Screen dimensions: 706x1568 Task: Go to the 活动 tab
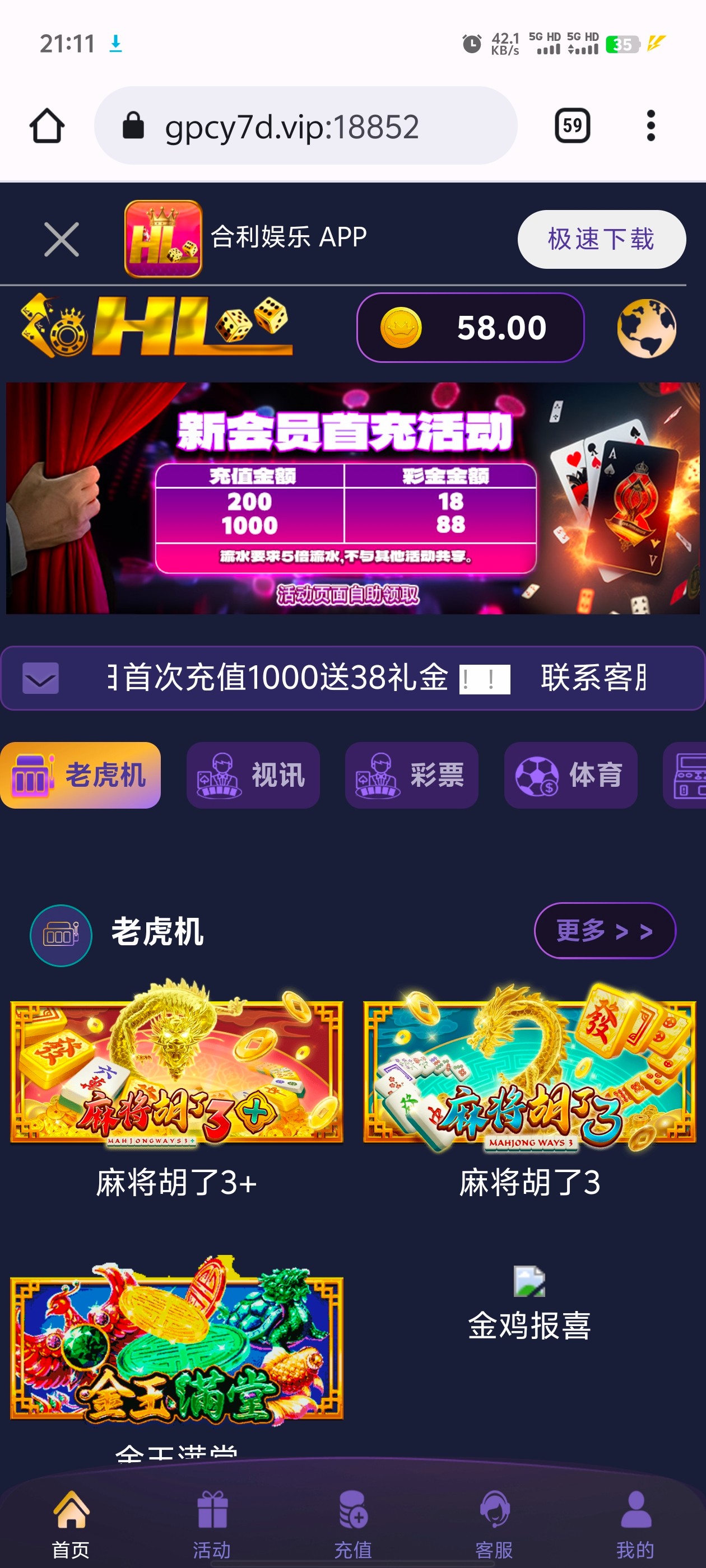tap(212, 1524)
